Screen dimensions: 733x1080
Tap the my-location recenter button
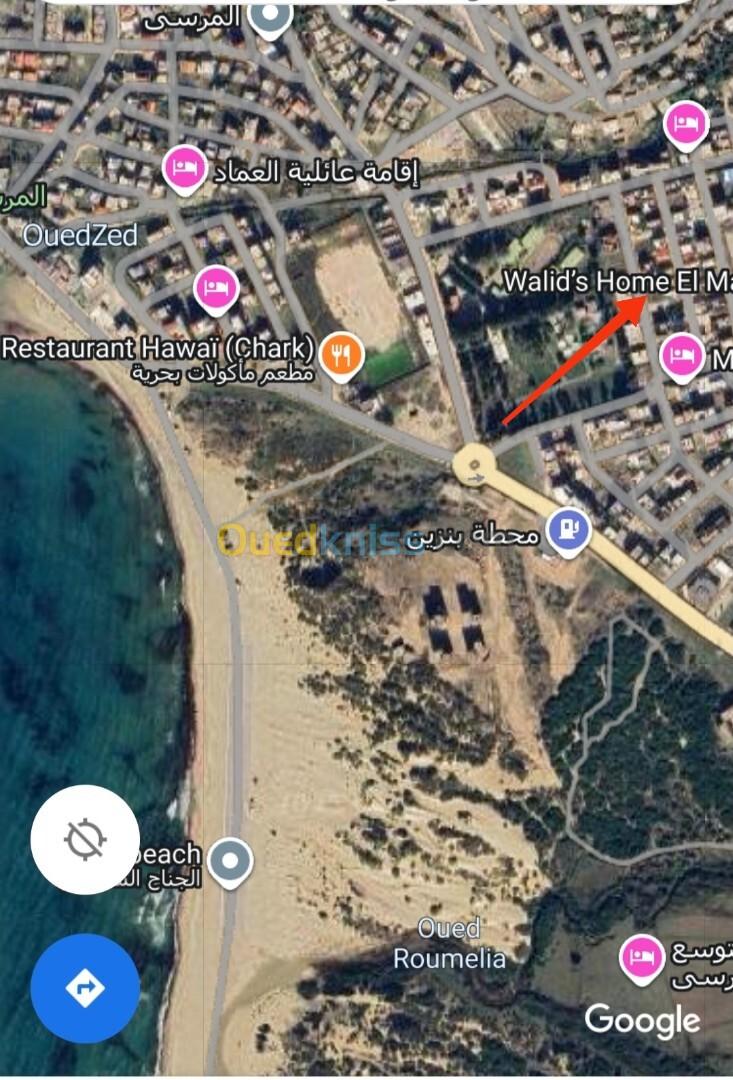(x=85, y=839)
